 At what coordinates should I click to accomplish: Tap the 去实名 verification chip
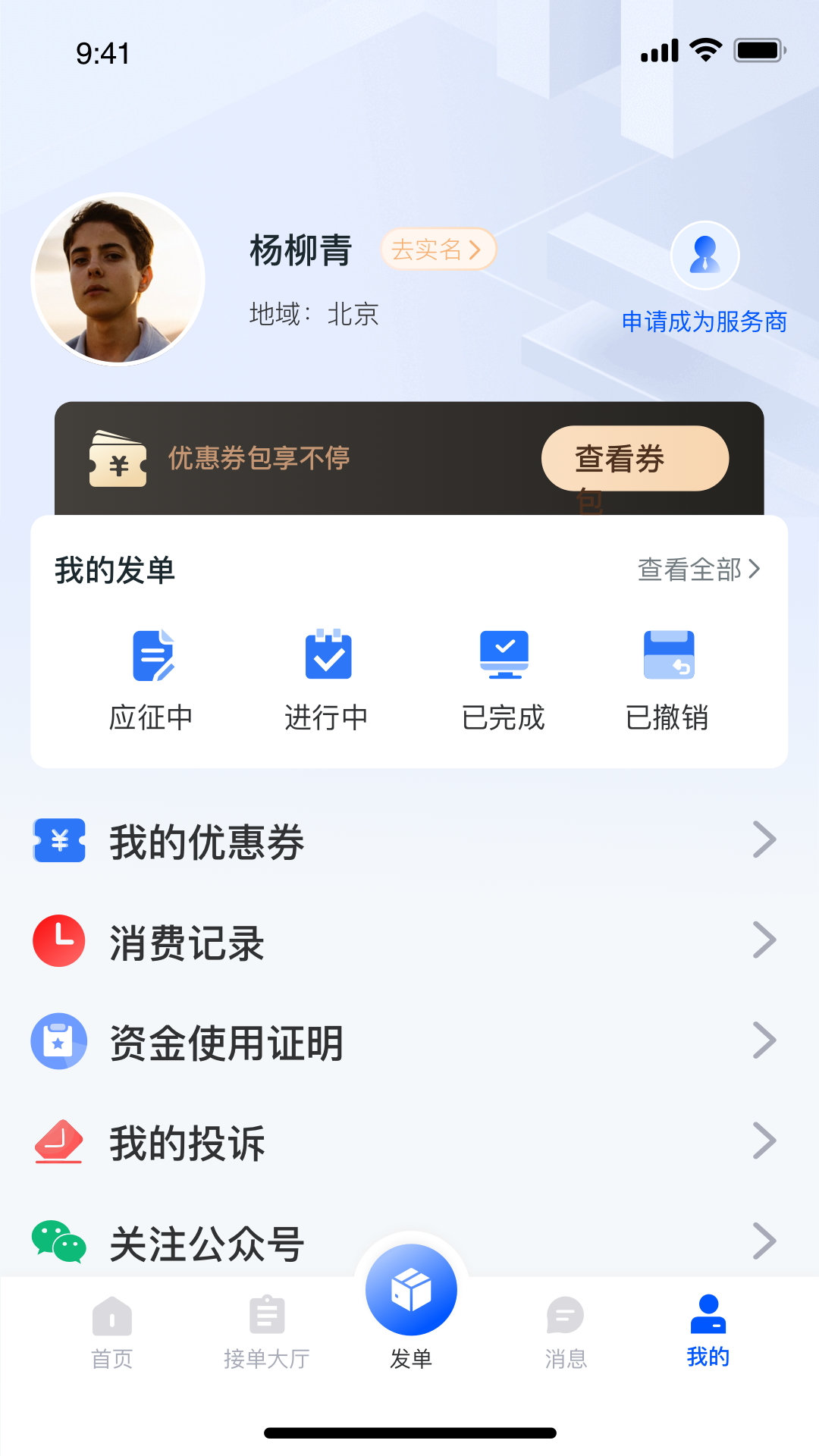438,249
